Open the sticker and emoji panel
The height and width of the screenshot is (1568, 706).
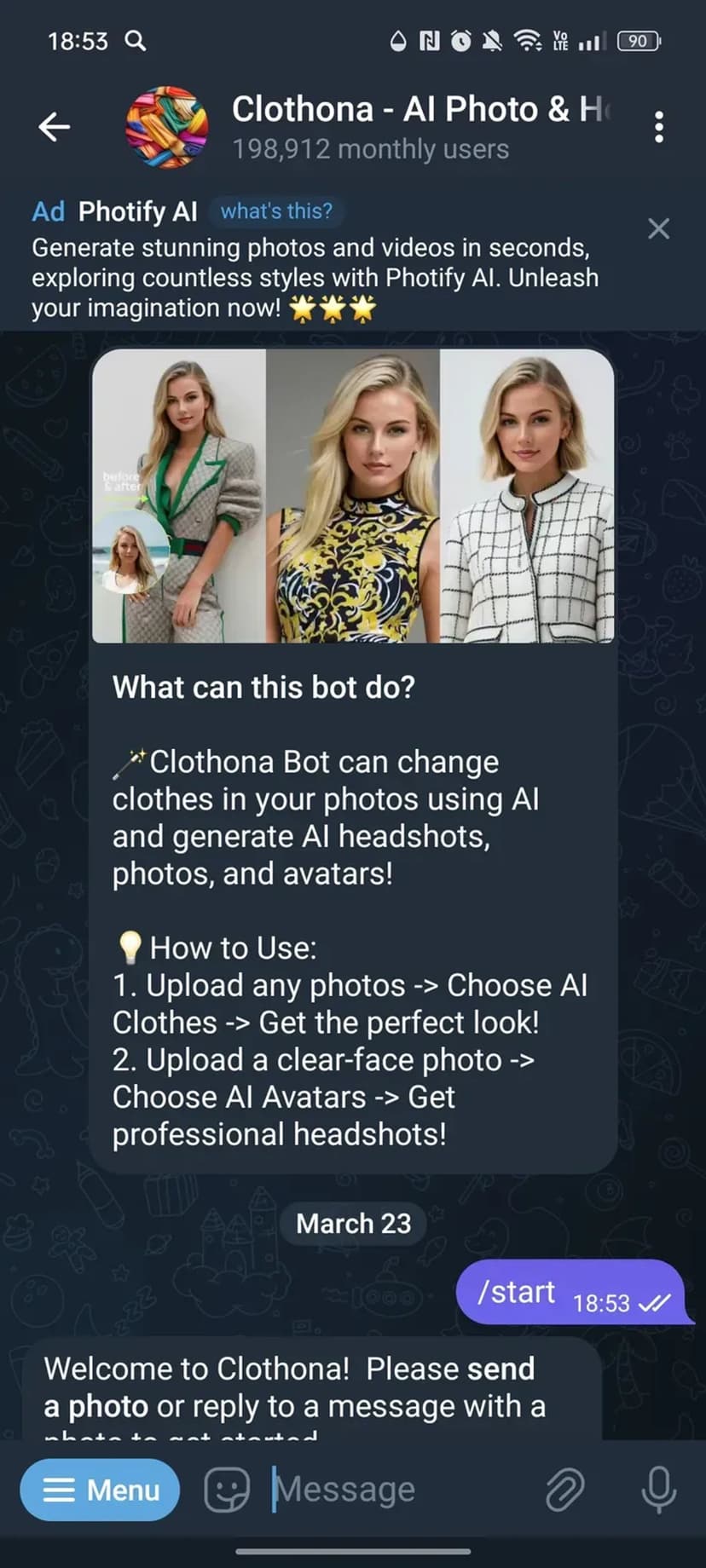point(227,1490)
